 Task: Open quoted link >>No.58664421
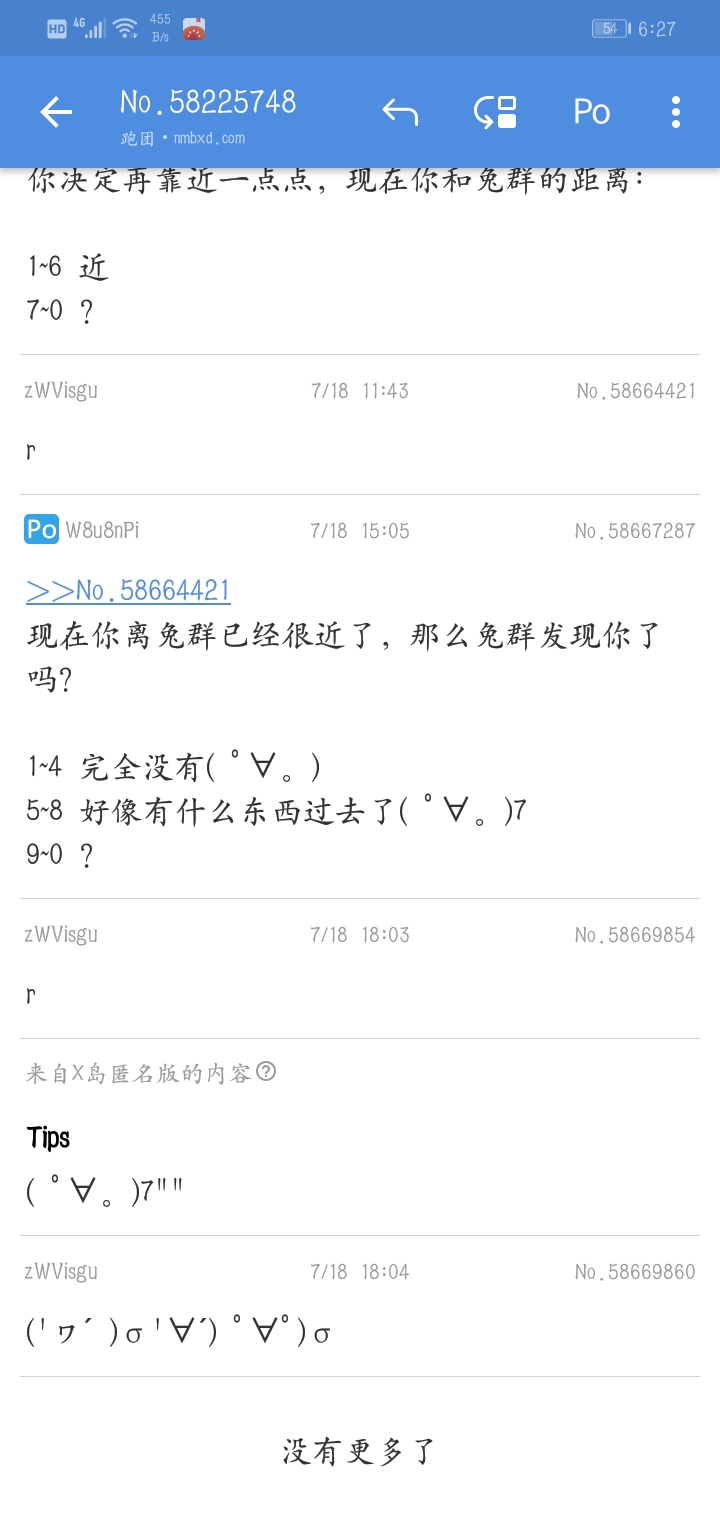[128, 590]
